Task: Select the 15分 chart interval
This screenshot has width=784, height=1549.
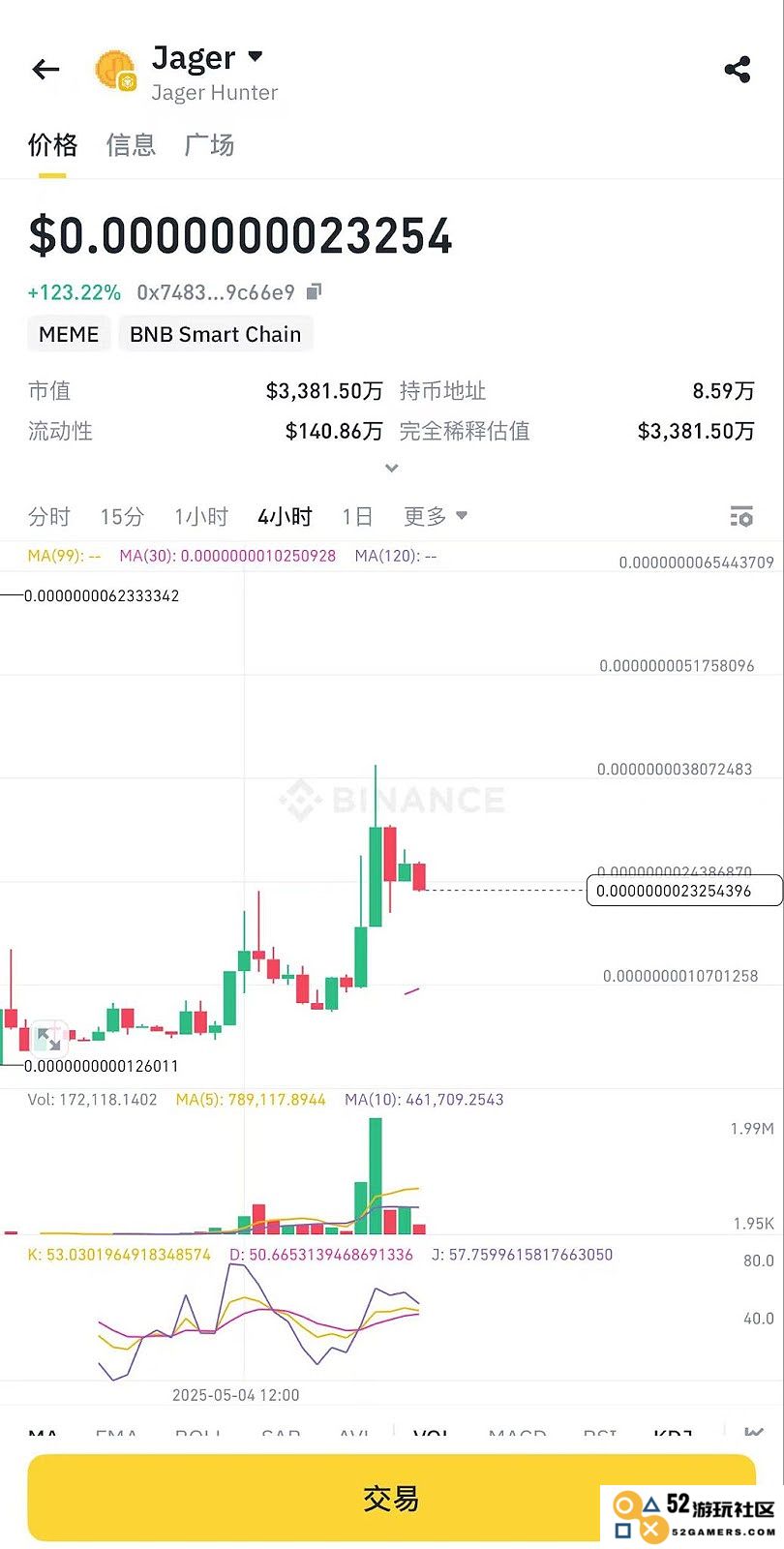Action: coord(122,517)
